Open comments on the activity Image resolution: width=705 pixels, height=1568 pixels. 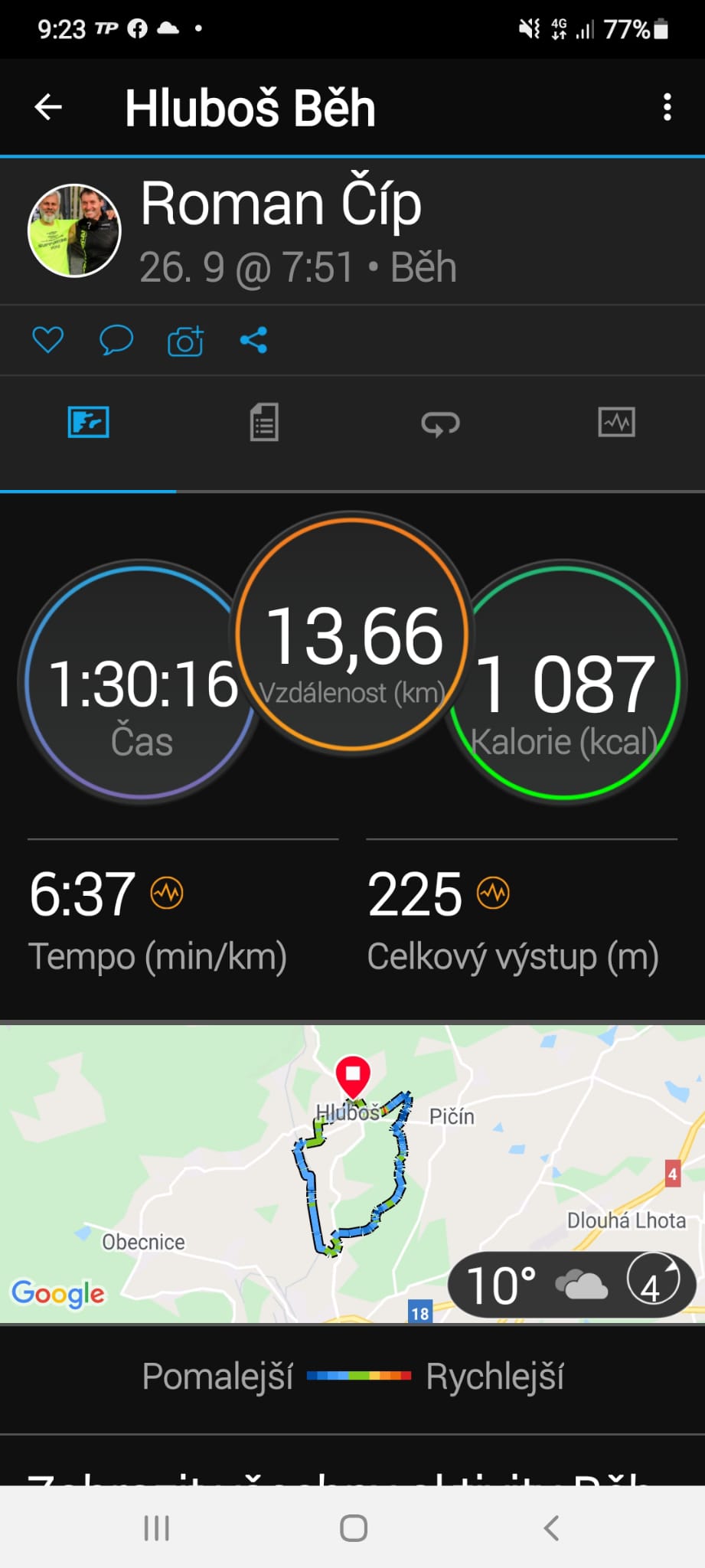116,340
